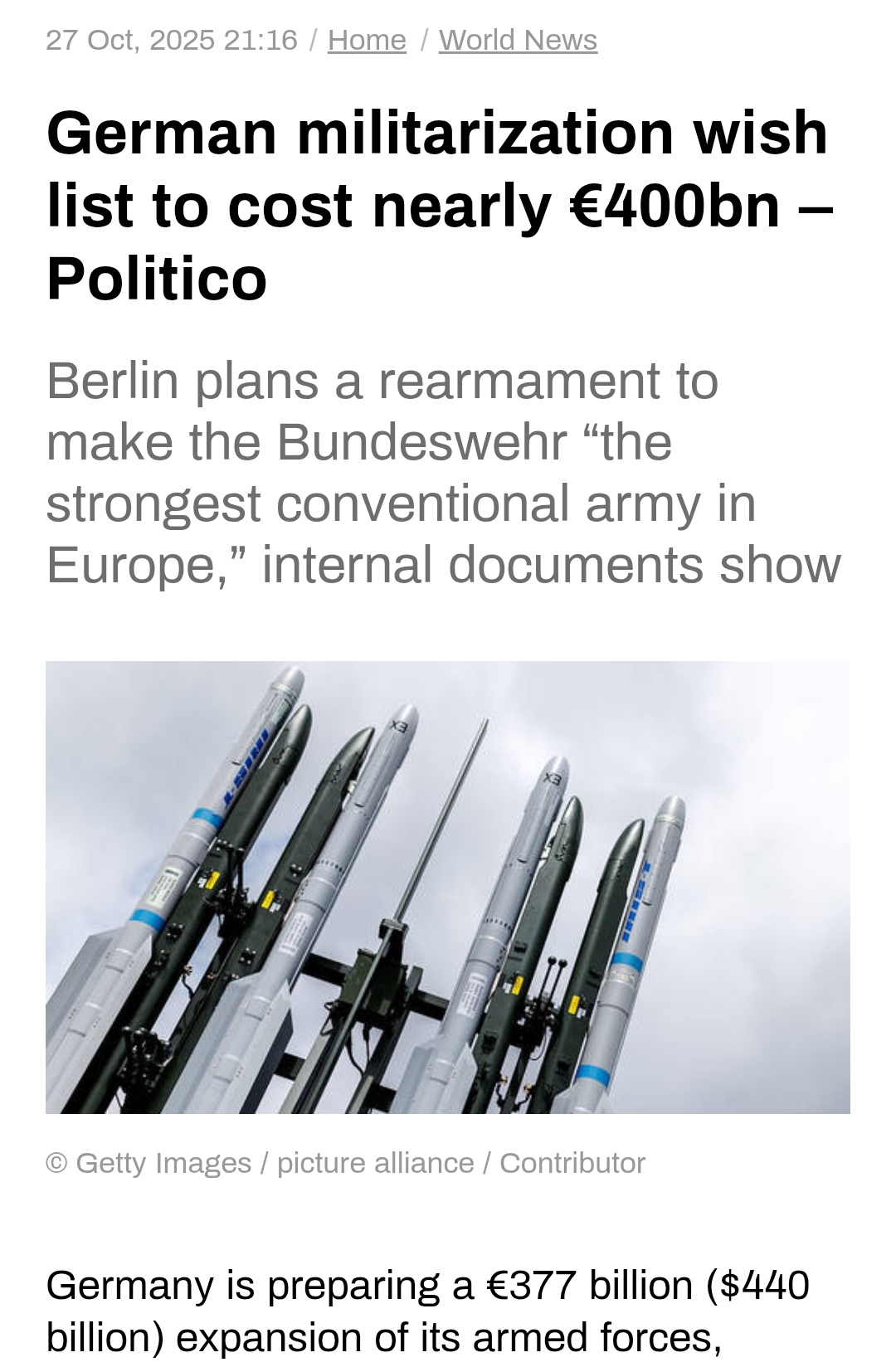Image resolution: width=896 pixels, height=1367 pixels.
Task: Open the Home breadcrumb link
Action: pos(367,40)
